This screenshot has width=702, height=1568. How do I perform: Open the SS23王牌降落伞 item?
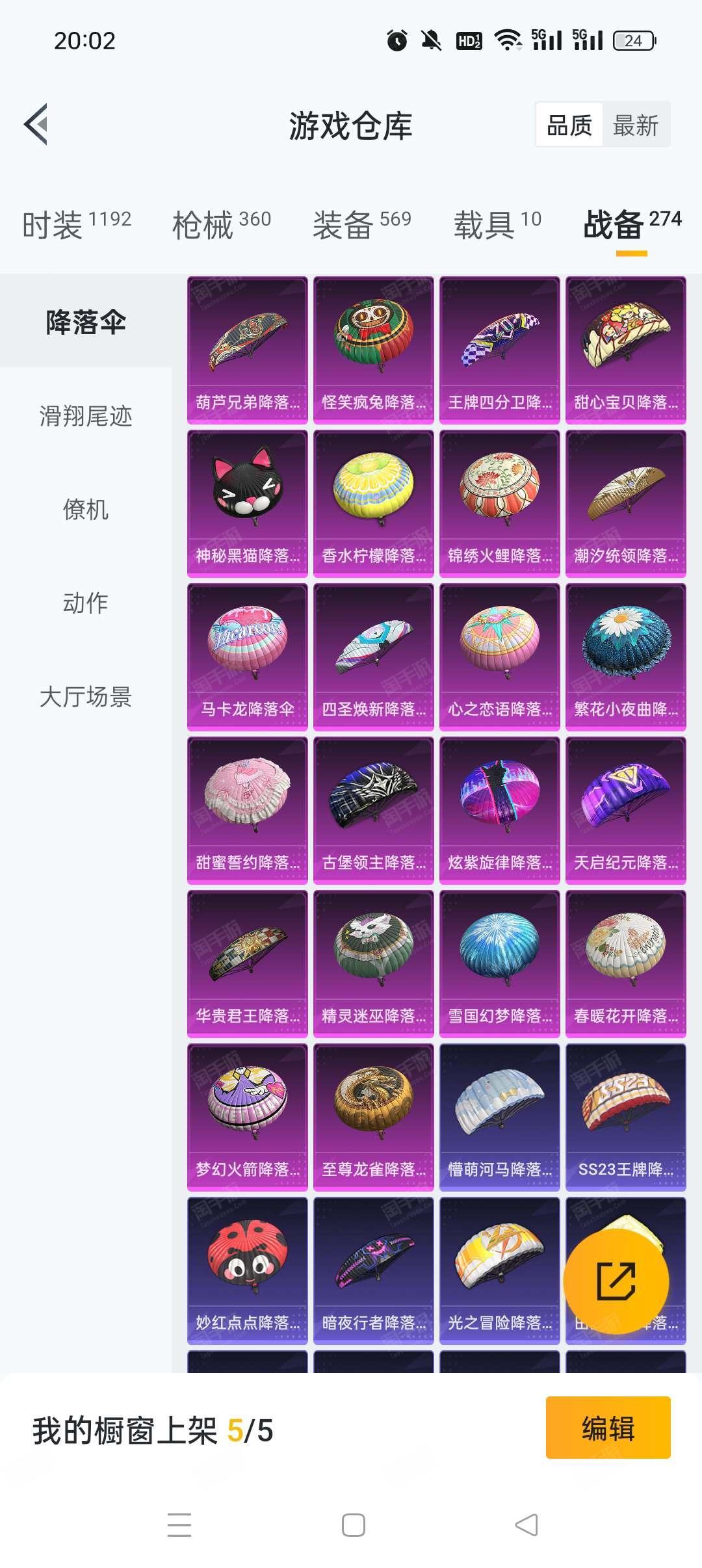click(626, 1117)
